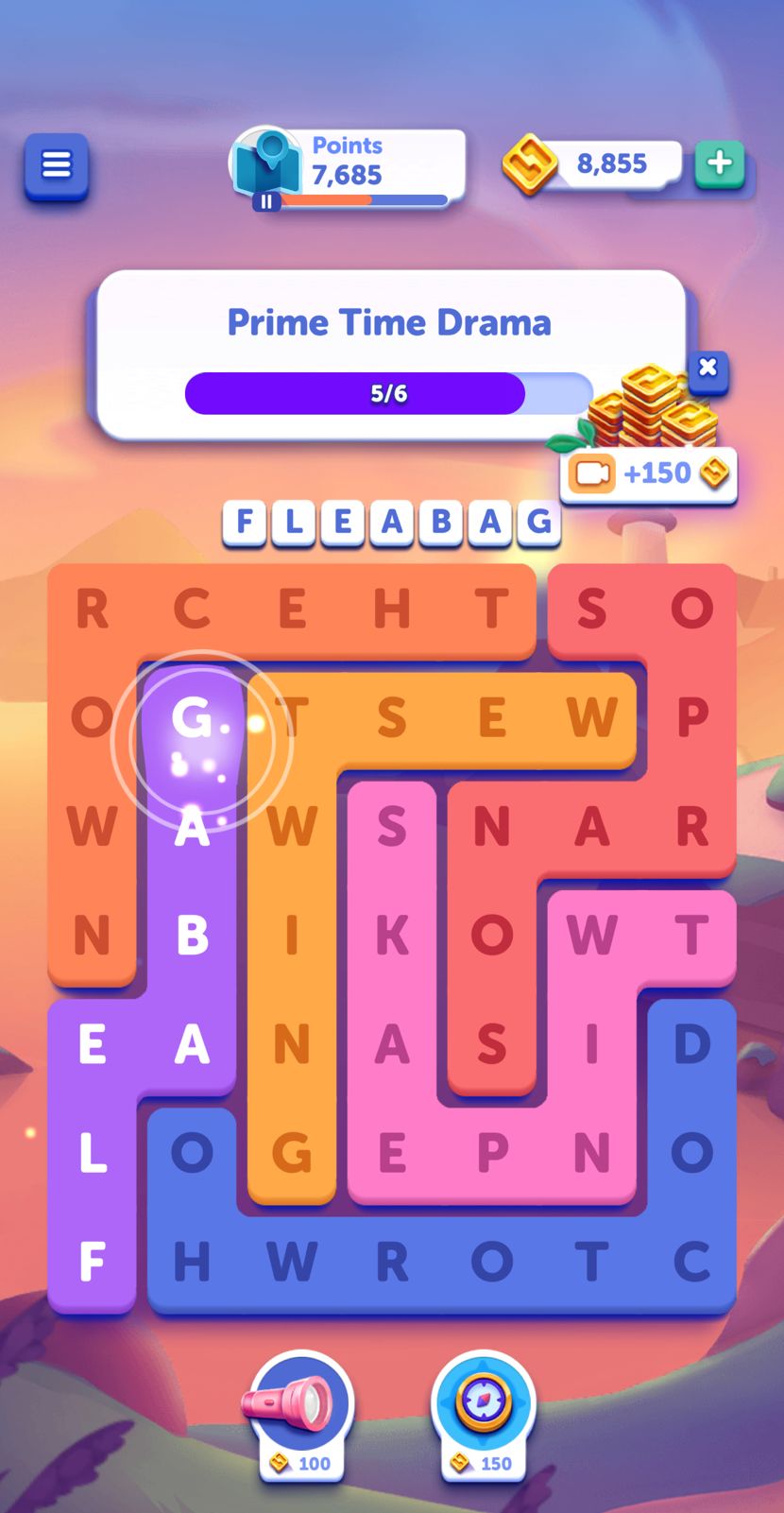The image size is (784, 1513).
Task: Add more coins with plus button
Action: [720, 163]
